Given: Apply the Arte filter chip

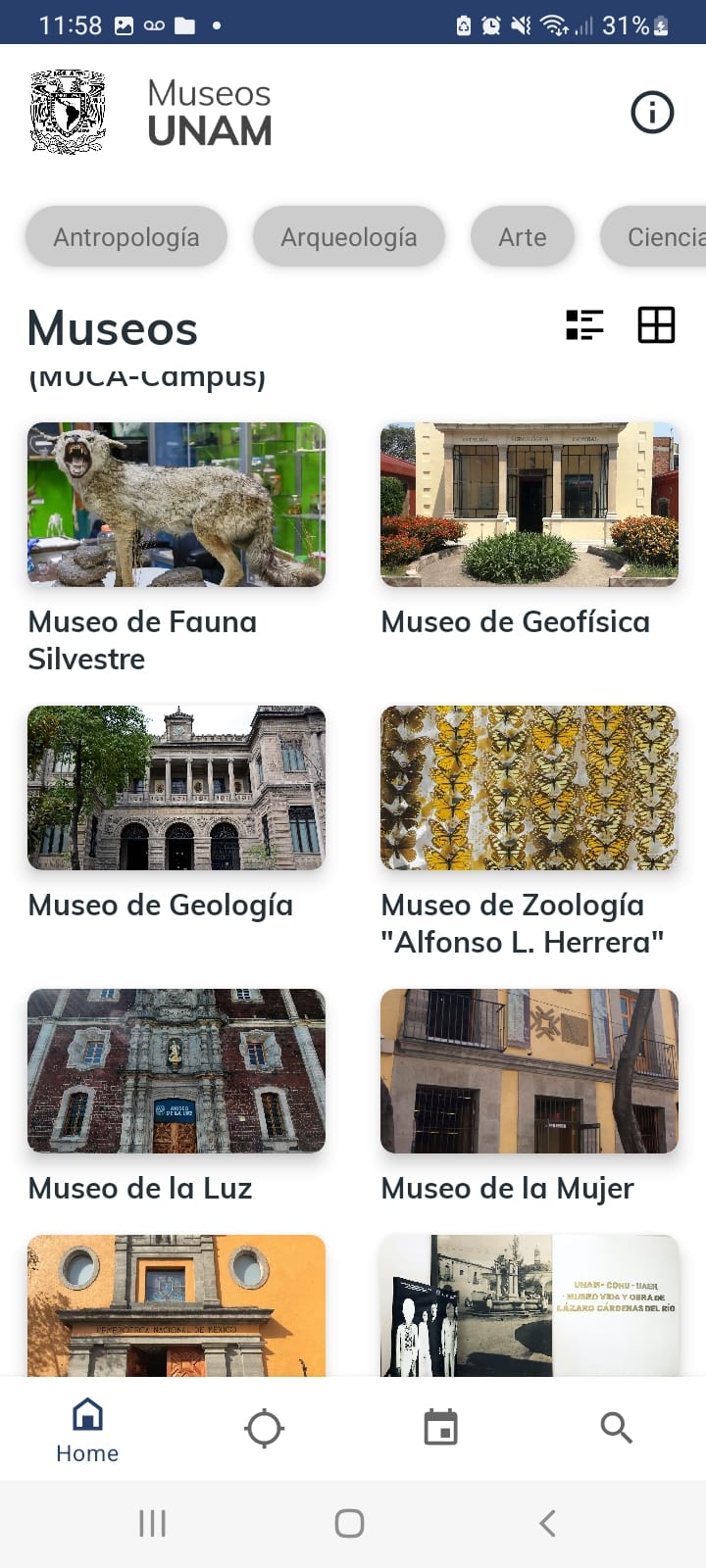Looking at the screenshot, I should (522, 237).
